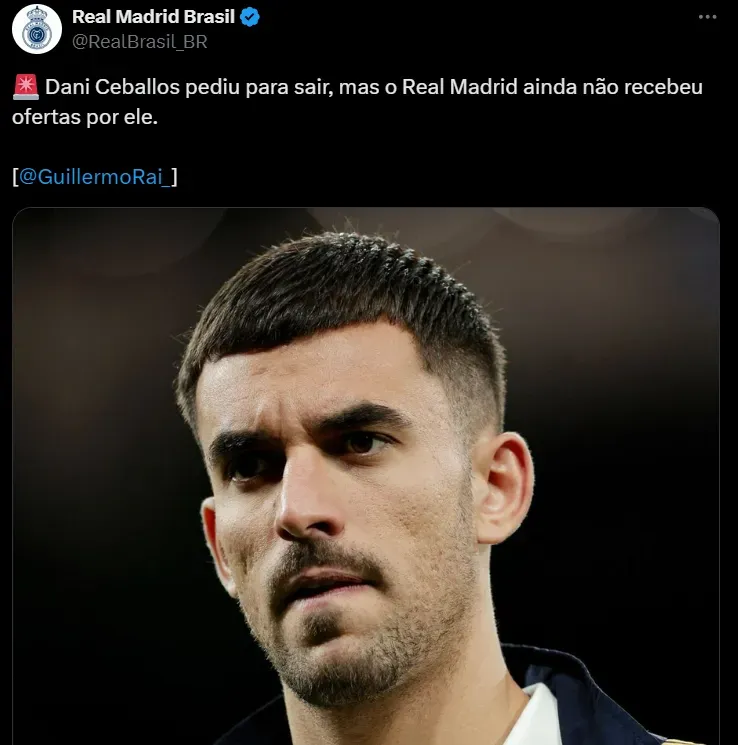Open the post's three-dot overflow menu
This screenshot has height=745, width=738.
coord(707,18)
